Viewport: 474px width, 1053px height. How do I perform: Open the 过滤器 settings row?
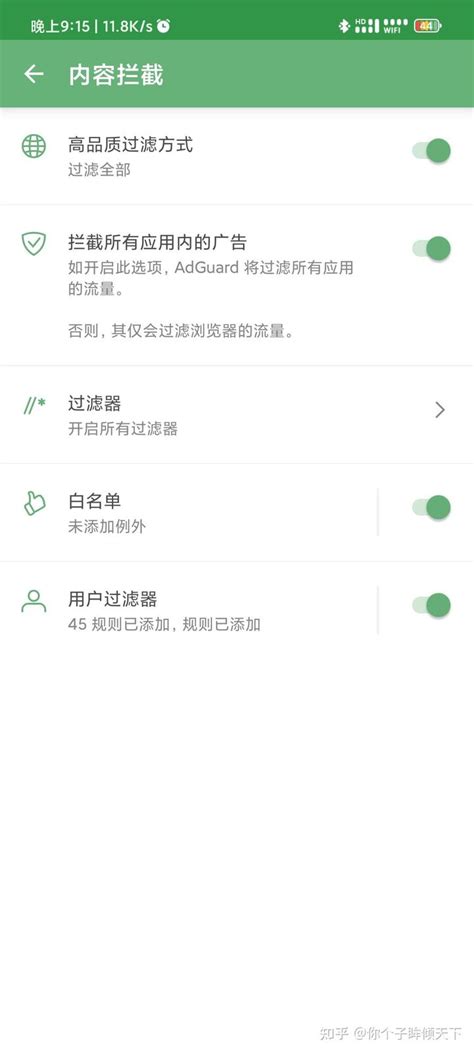(237, 414)
